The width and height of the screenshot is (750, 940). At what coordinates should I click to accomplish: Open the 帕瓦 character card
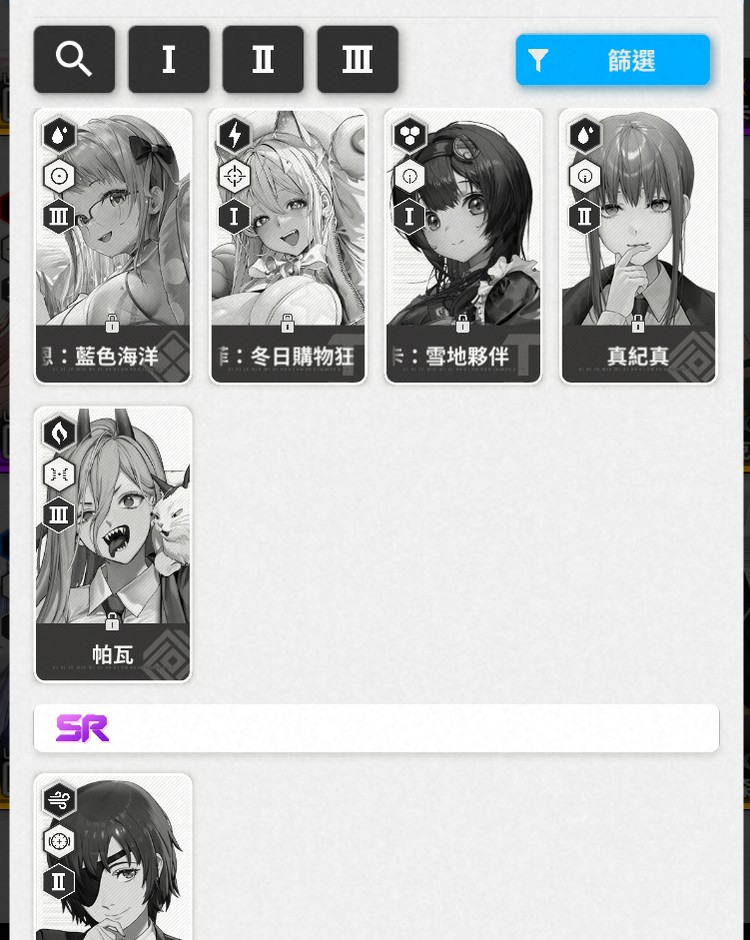pos(113,544)
